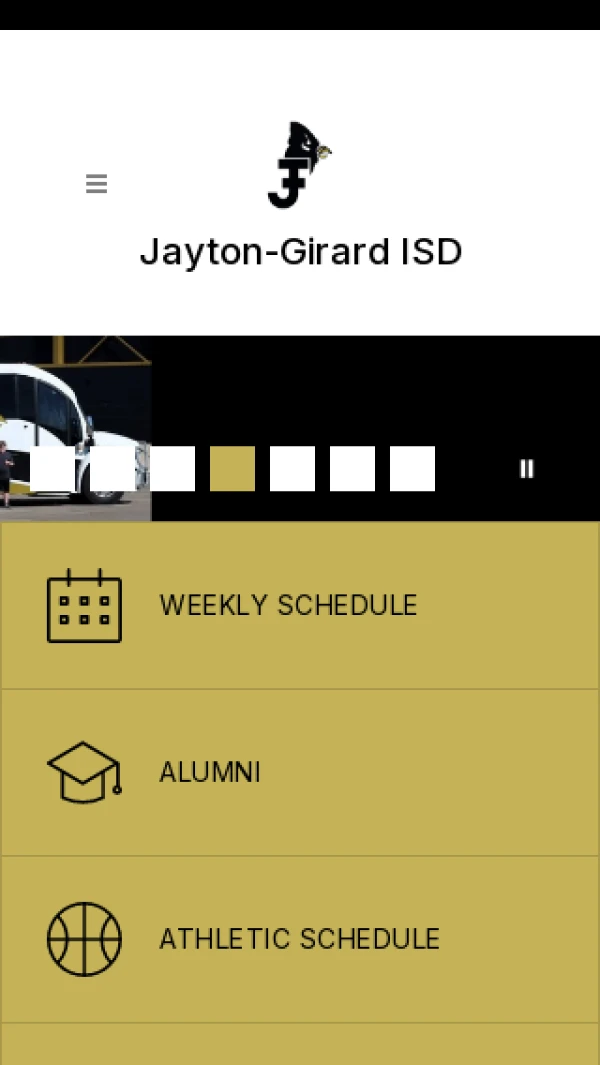The width and height of the screenshot is (600, 1065).
Task: Pause the image slideshow
Action: pos(527,469)
